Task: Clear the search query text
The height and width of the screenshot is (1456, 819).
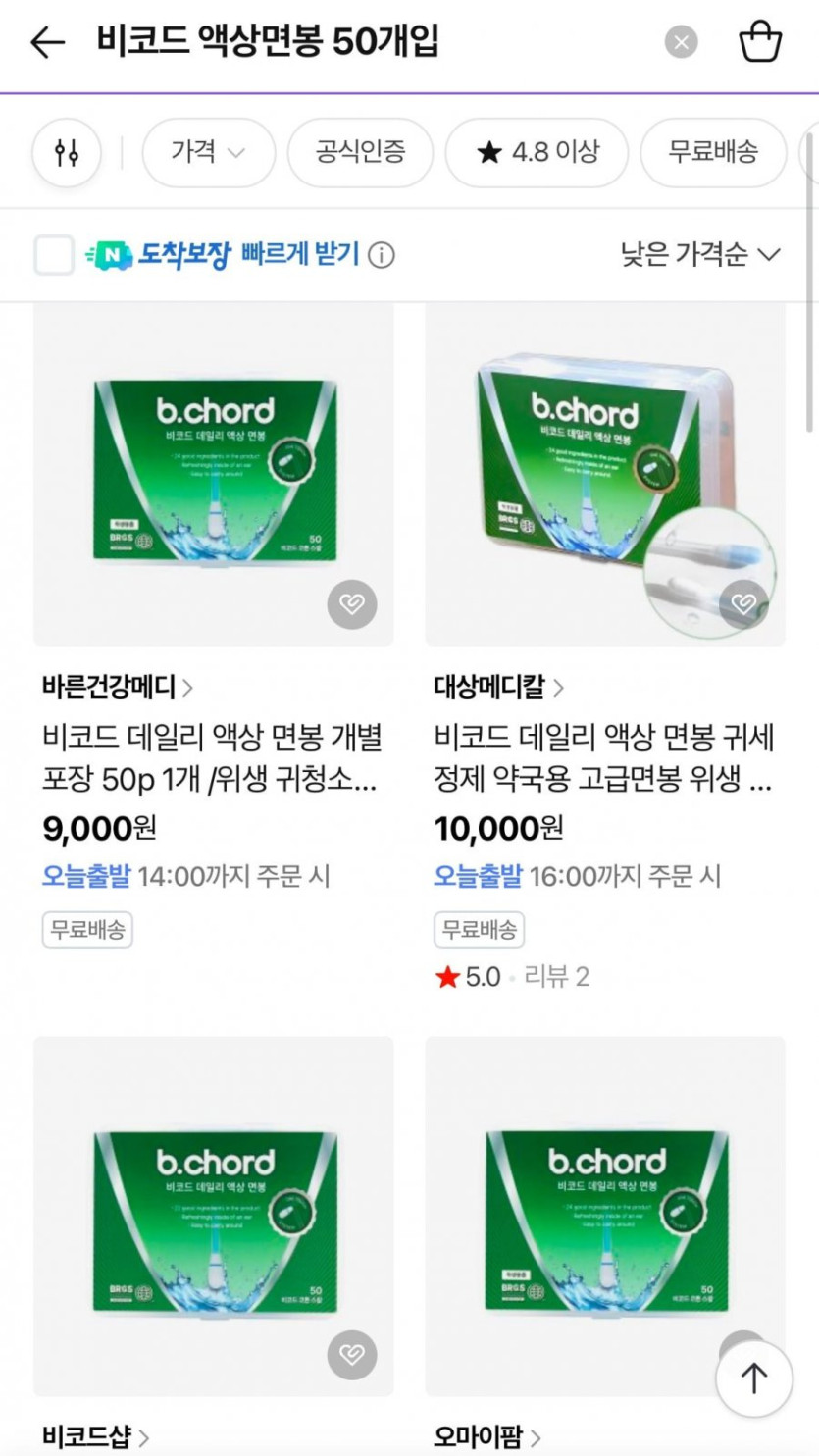Action: point(681,42)
